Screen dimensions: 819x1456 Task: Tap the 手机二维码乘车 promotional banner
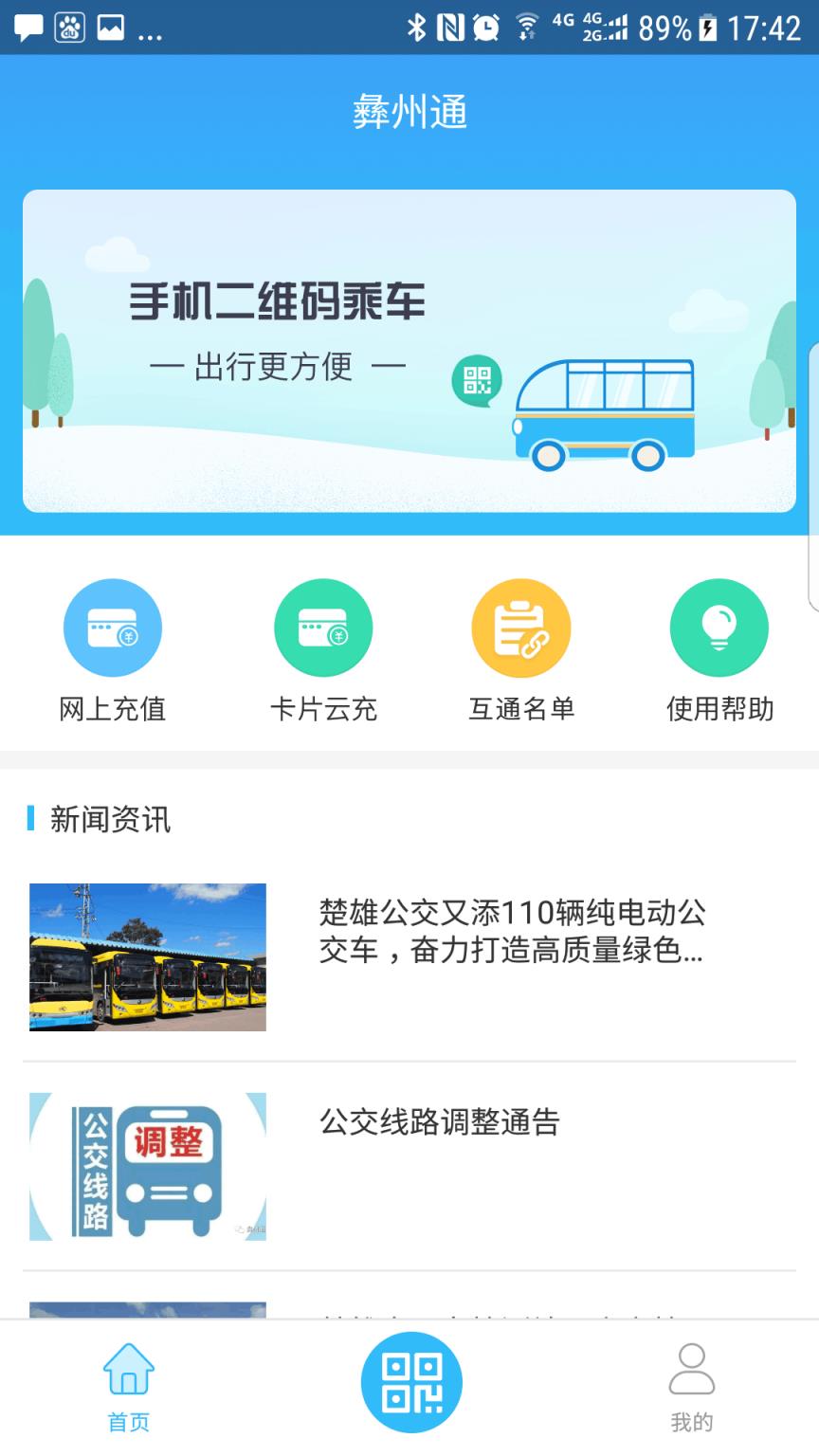click(x=409, y=349)
